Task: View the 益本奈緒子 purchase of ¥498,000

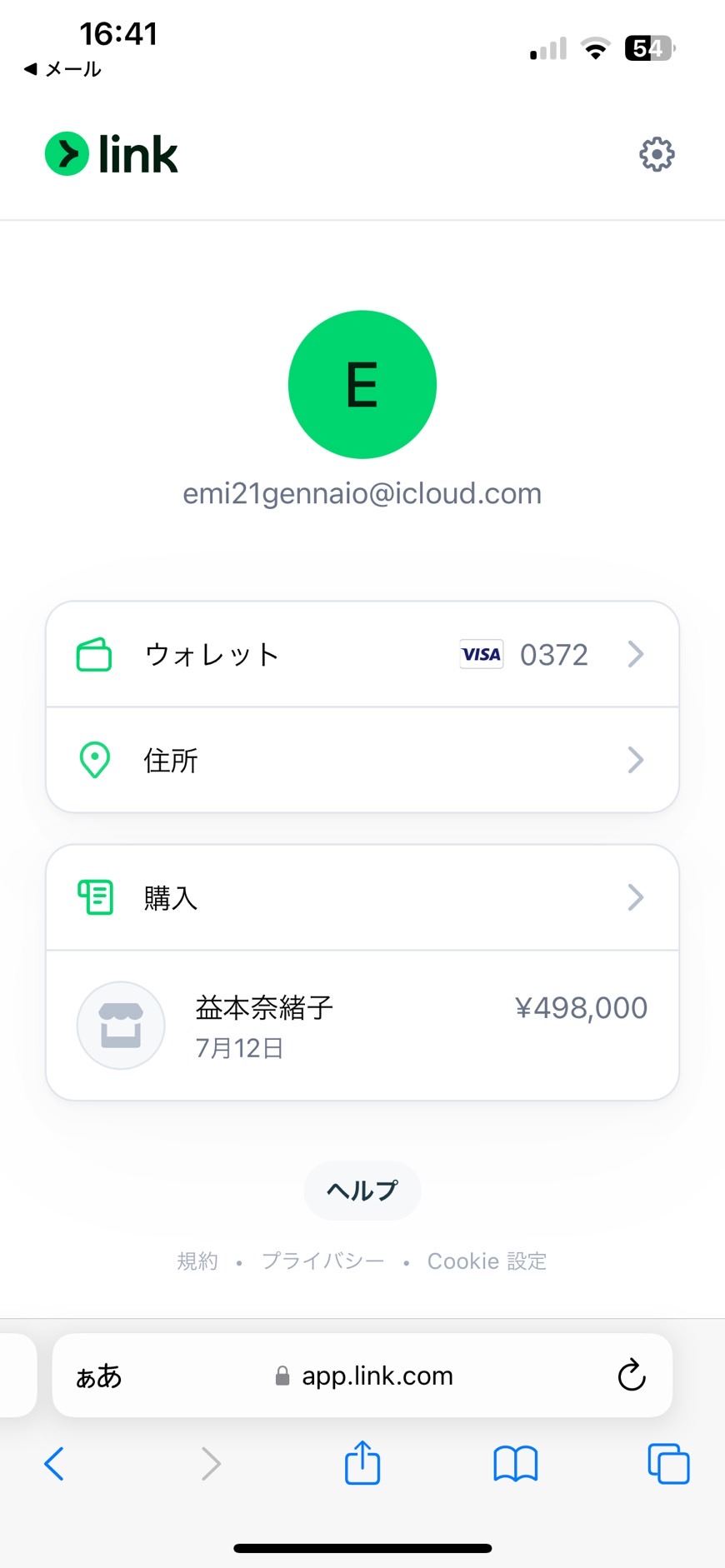Action: coord(362,1025)
